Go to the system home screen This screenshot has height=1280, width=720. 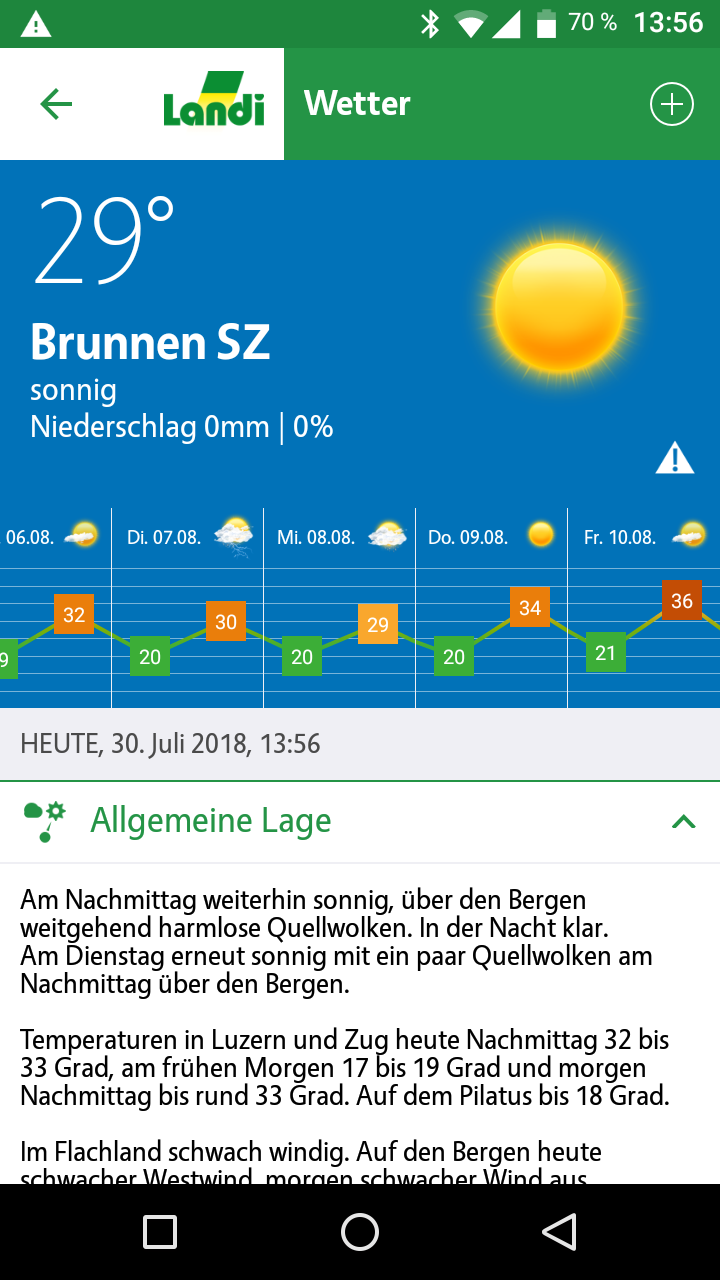point(360,1232)
